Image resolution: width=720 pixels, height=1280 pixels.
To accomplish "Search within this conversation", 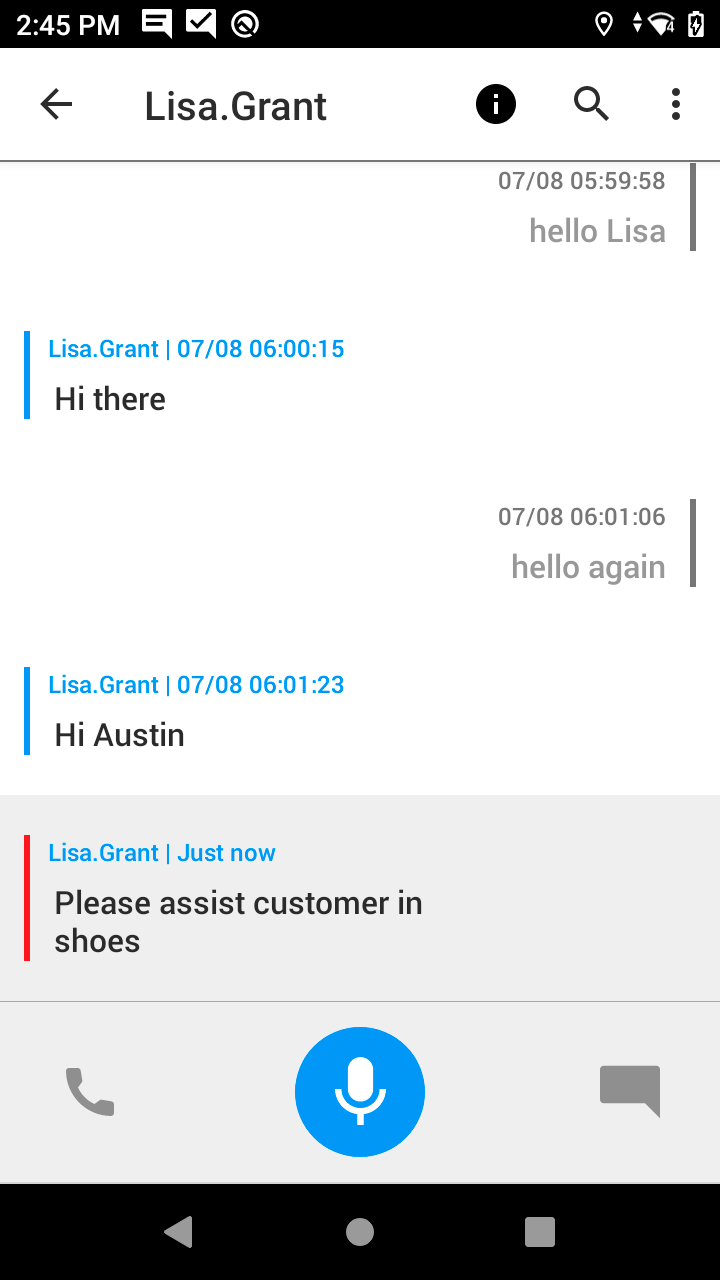I will point(591,104).
